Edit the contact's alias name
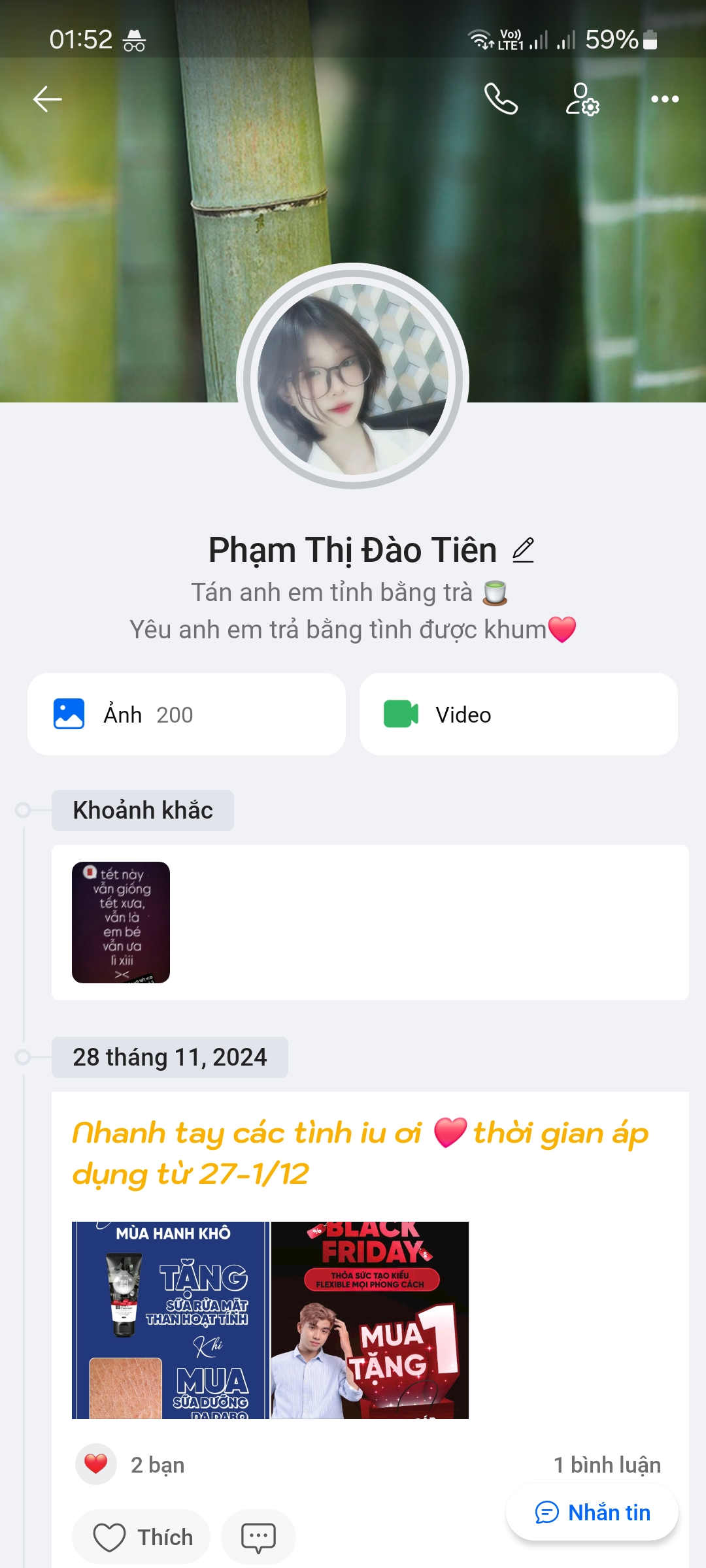This screenshot has height=1568, width=706. (524, 550)
